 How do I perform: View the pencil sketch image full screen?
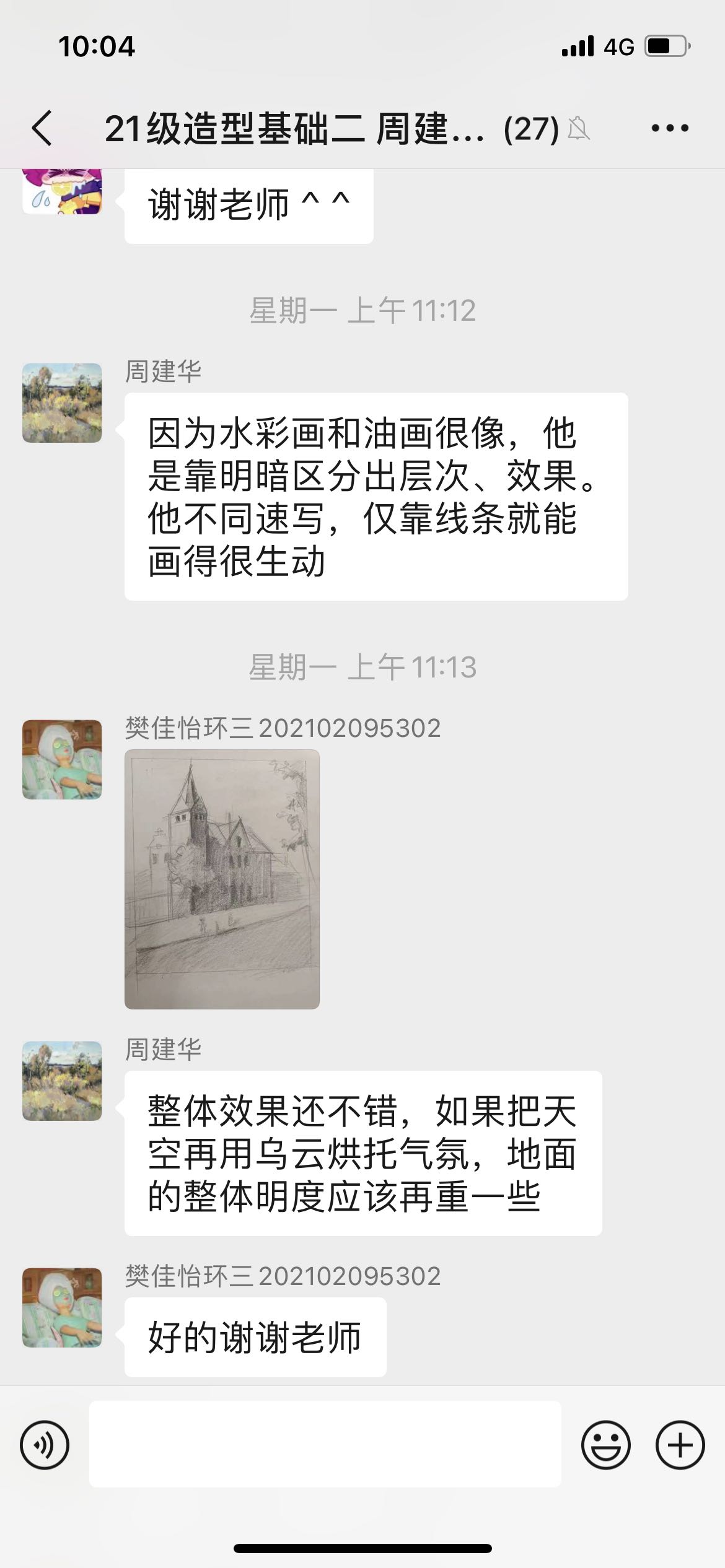tap(222, 879)
